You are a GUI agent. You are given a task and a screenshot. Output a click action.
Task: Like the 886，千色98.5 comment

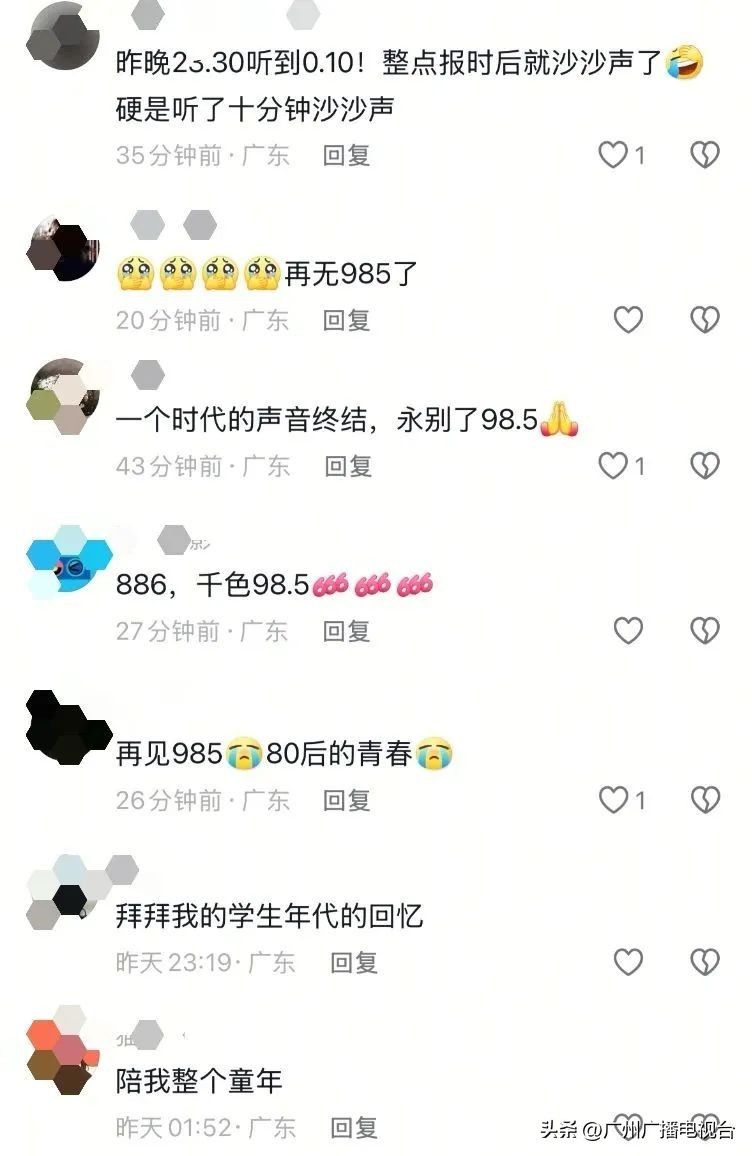tap(627, 631)
